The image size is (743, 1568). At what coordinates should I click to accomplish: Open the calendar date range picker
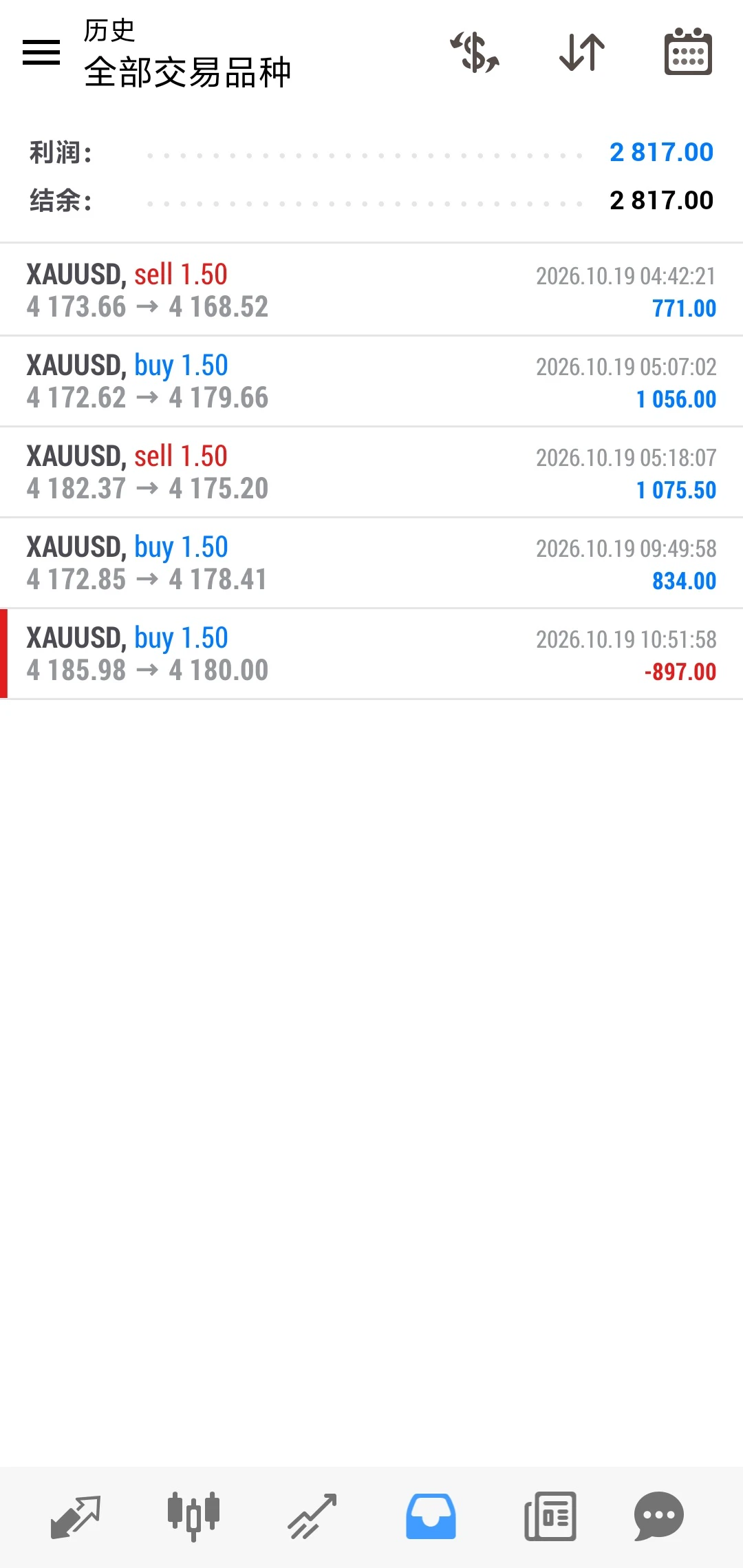(x=688, y=52)
